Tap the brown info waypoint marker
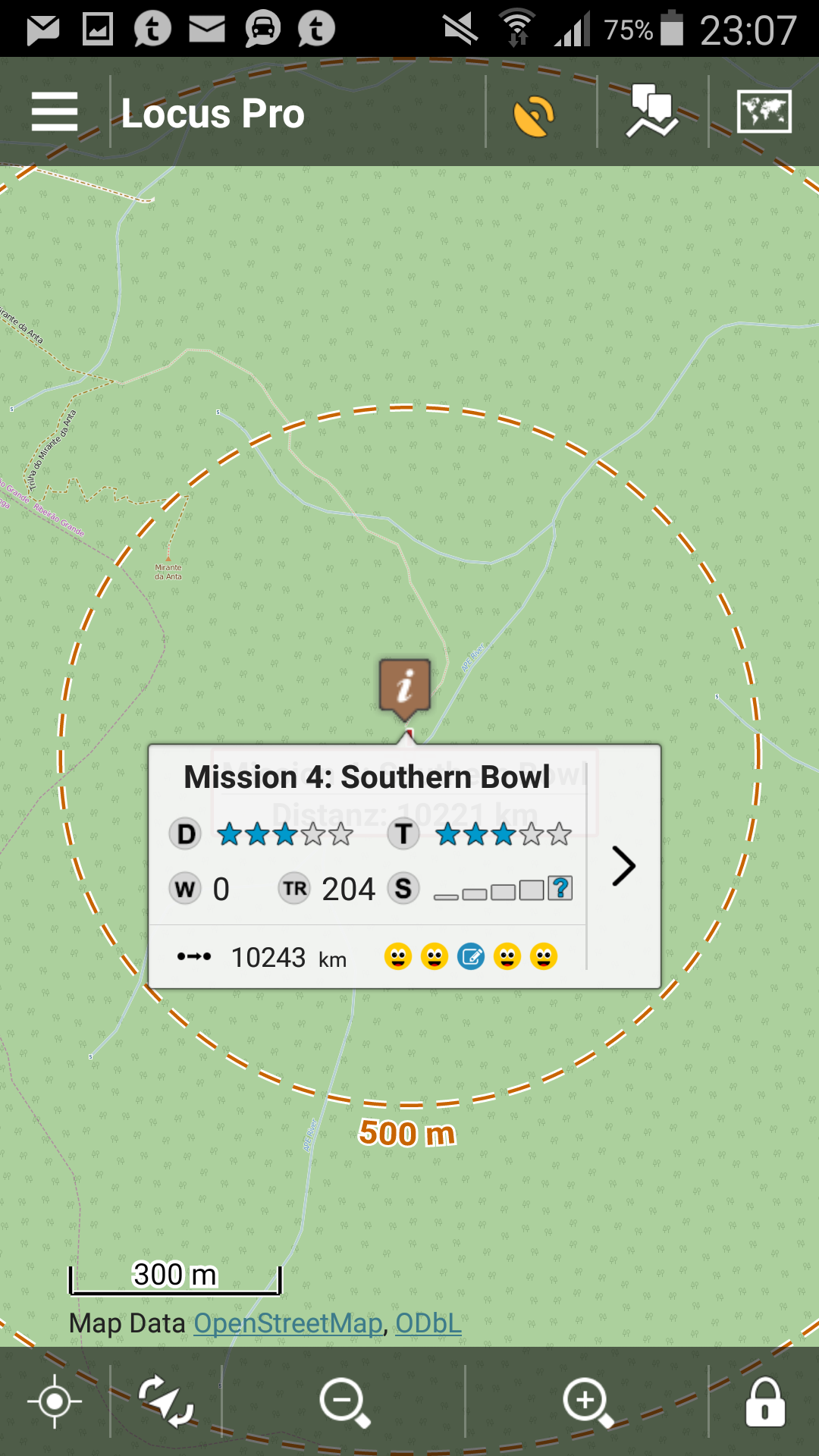819x1456 pixels. (x=405, y=687)
